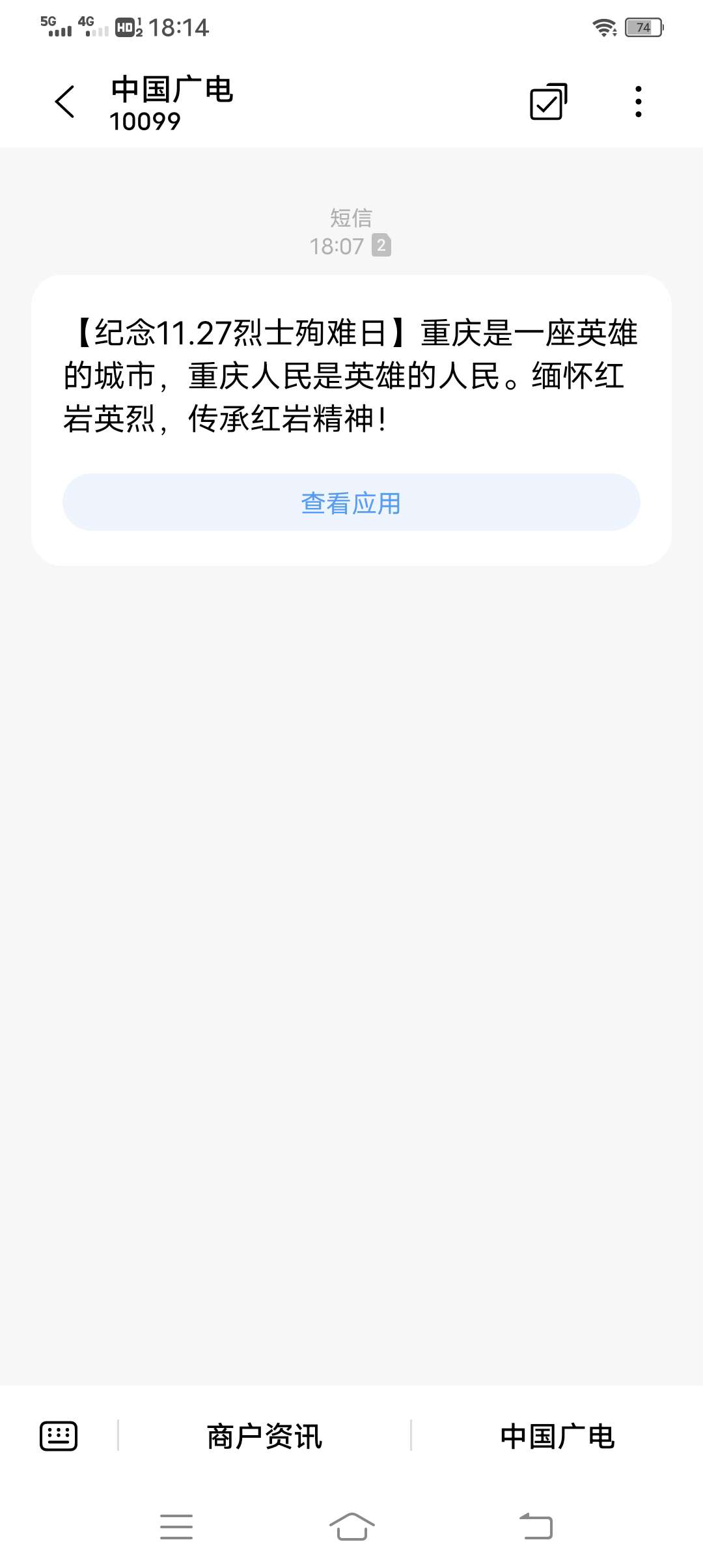Tap the 查看应用 button
Image resolution: width=703 pixels, height=1568 pixels.
351,502
